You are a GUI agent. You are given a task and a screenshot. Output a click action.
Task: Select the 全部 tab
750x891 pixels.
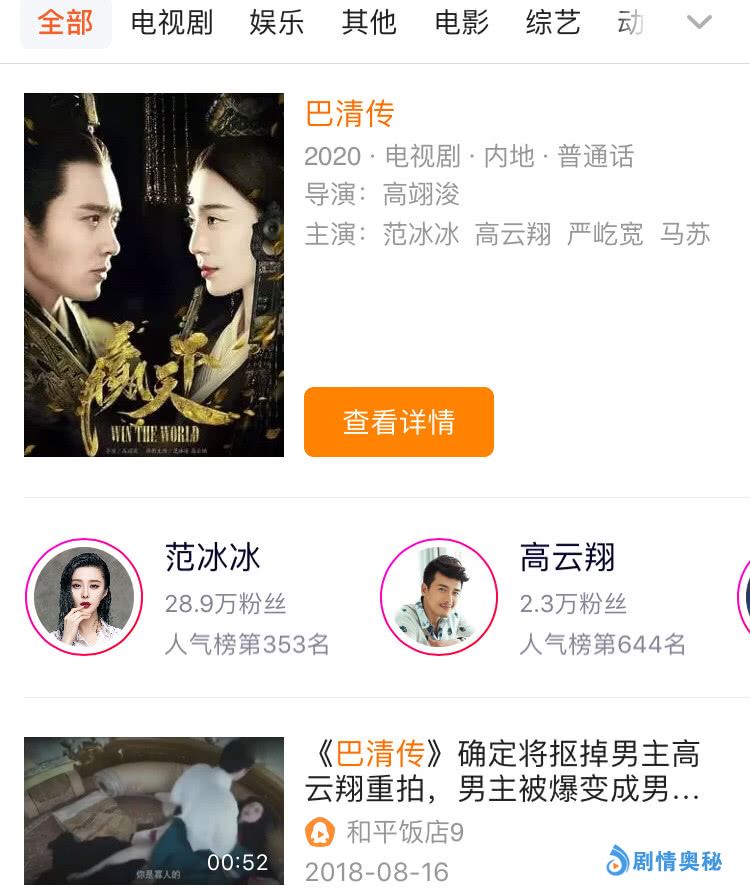coord(66,22)
